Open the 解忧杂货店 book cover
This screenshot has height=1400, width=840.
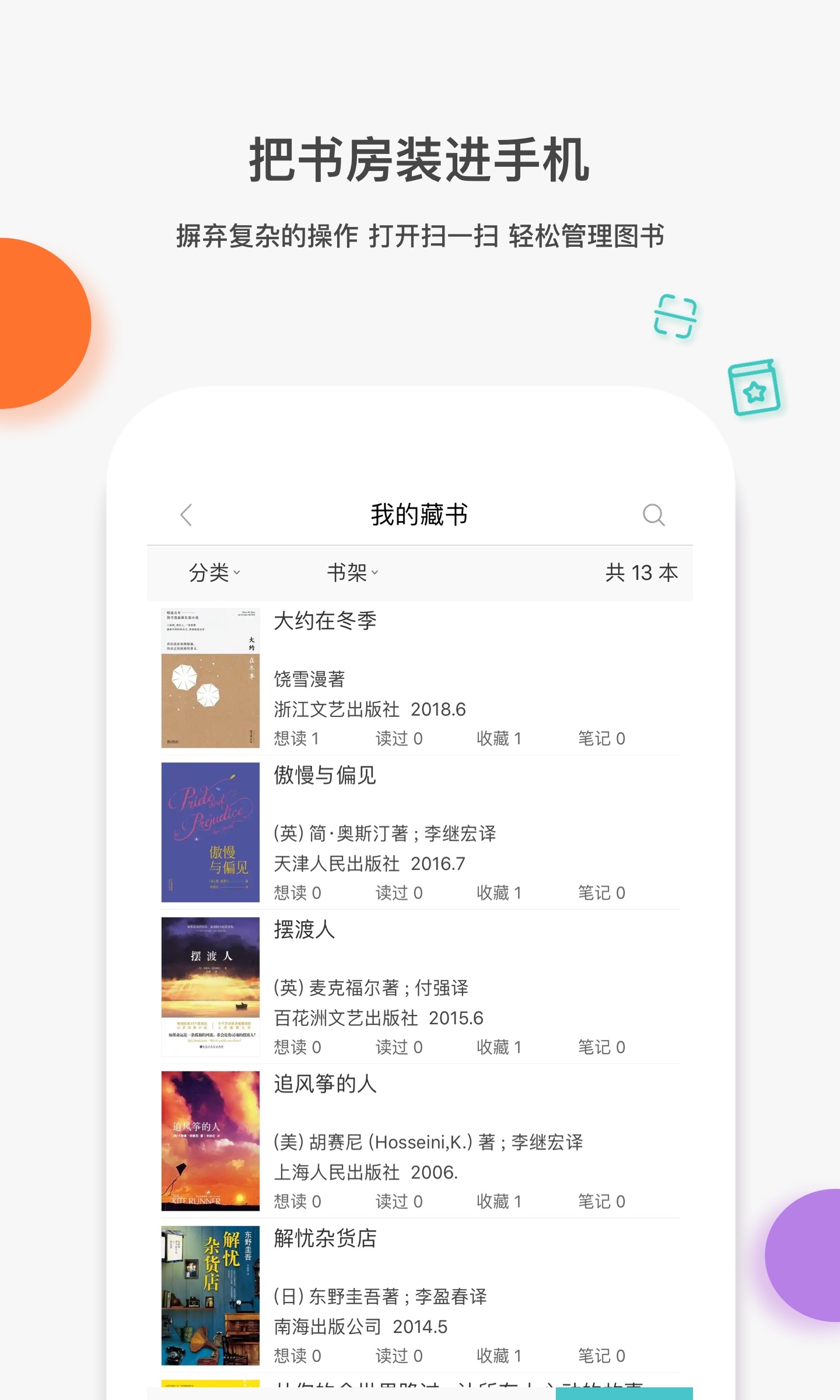(210, 1297)
